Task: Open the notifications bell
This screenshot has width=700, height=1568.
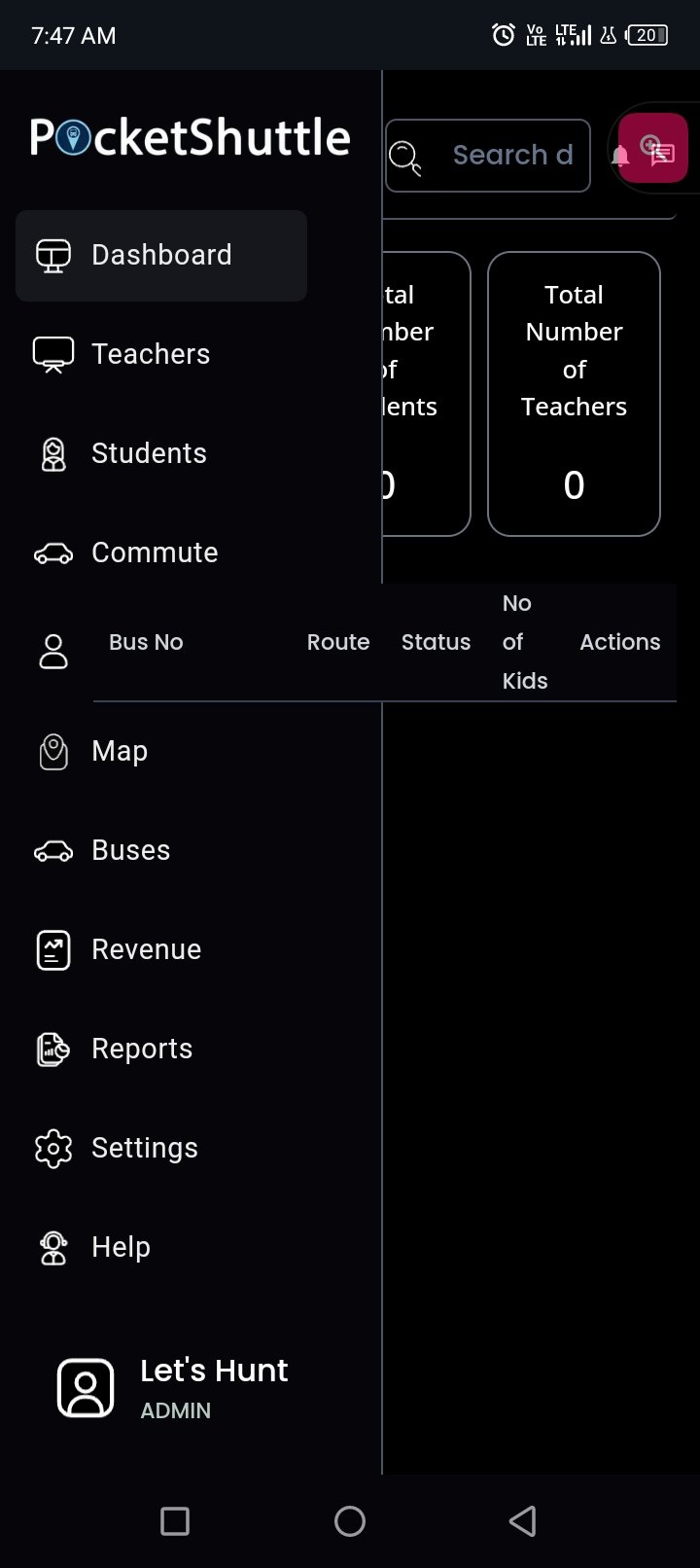Action: click(620, 156)
